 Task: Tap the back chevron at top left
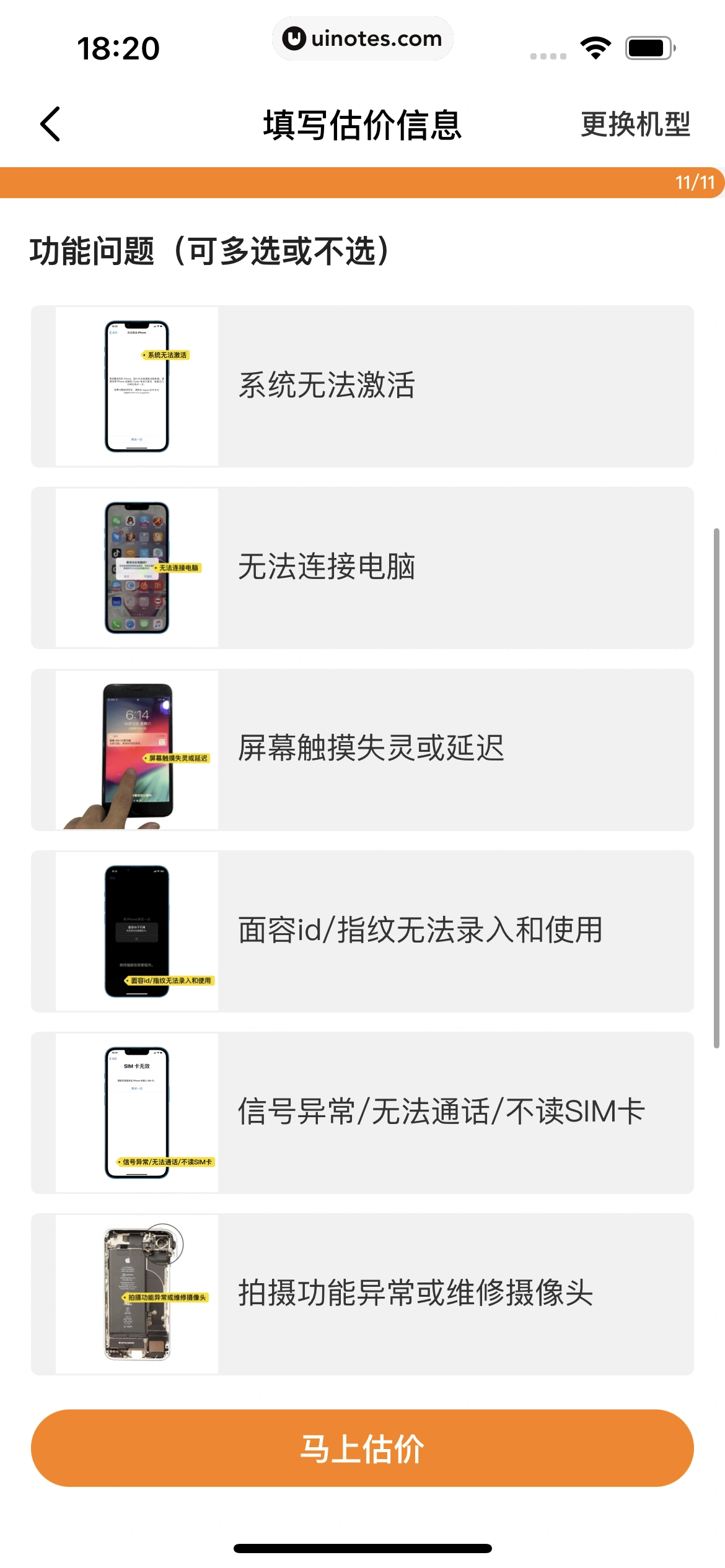click(50, 123)
